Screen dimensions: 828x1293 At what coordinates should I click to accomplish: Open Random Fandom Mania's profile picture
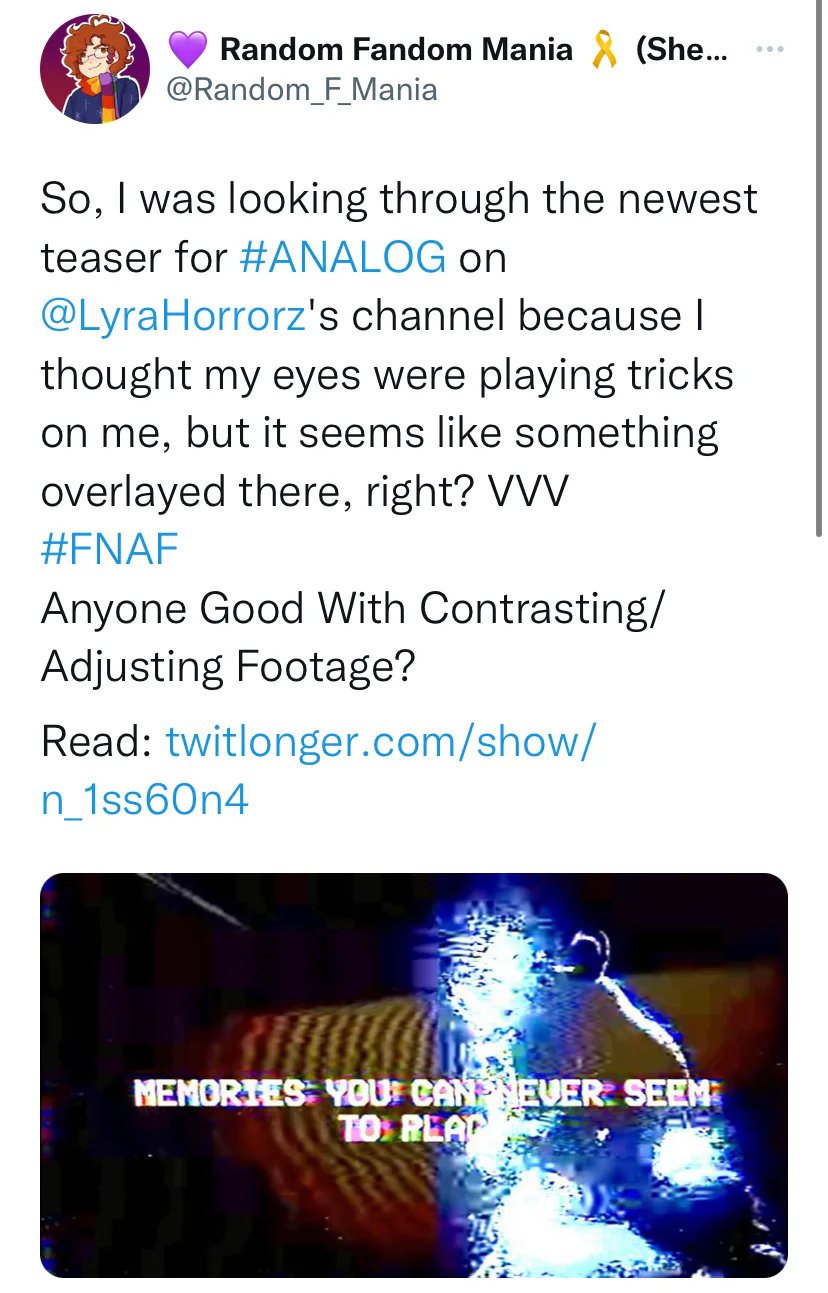[95, 69]
